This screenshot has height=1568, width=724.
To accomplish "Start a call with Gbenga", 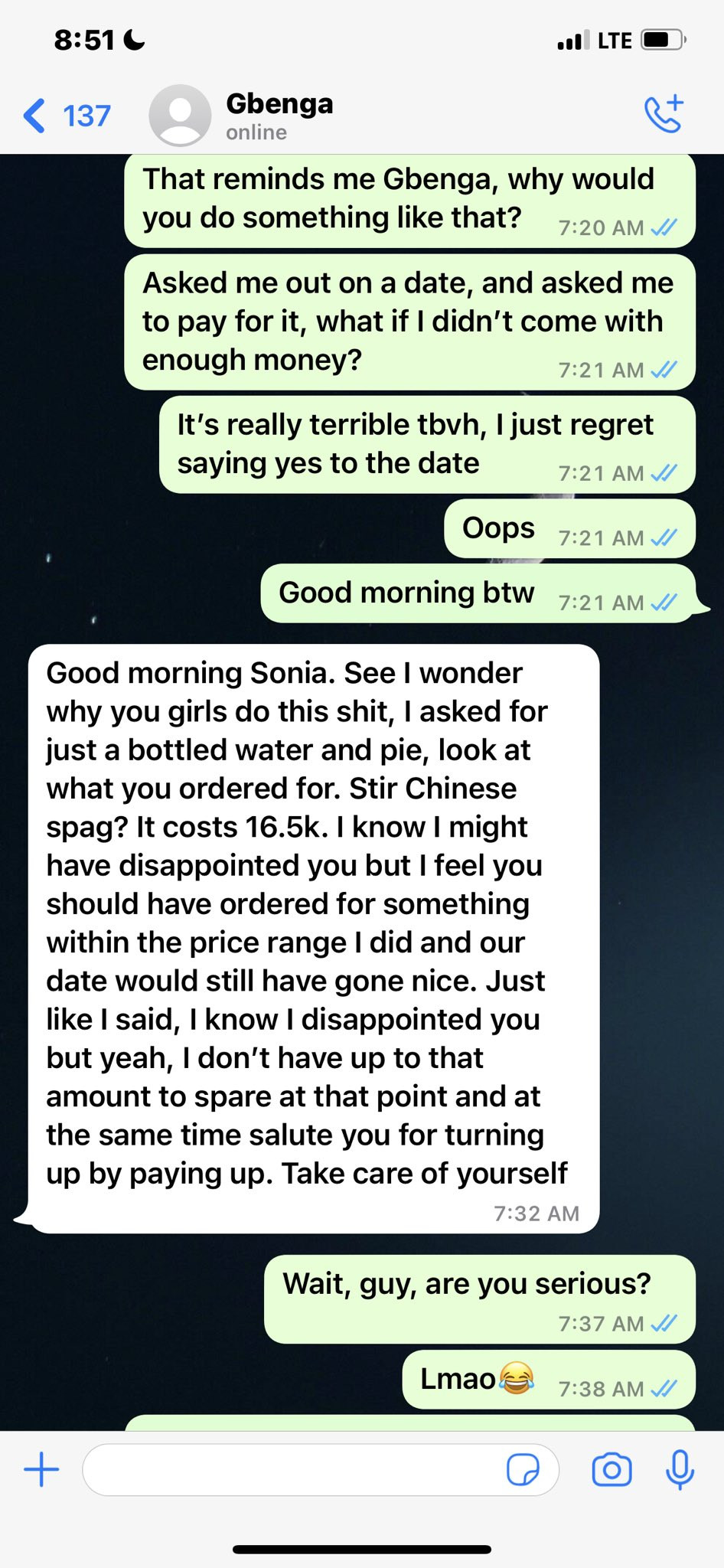I will pyautogui.click(x=664, y=115).
